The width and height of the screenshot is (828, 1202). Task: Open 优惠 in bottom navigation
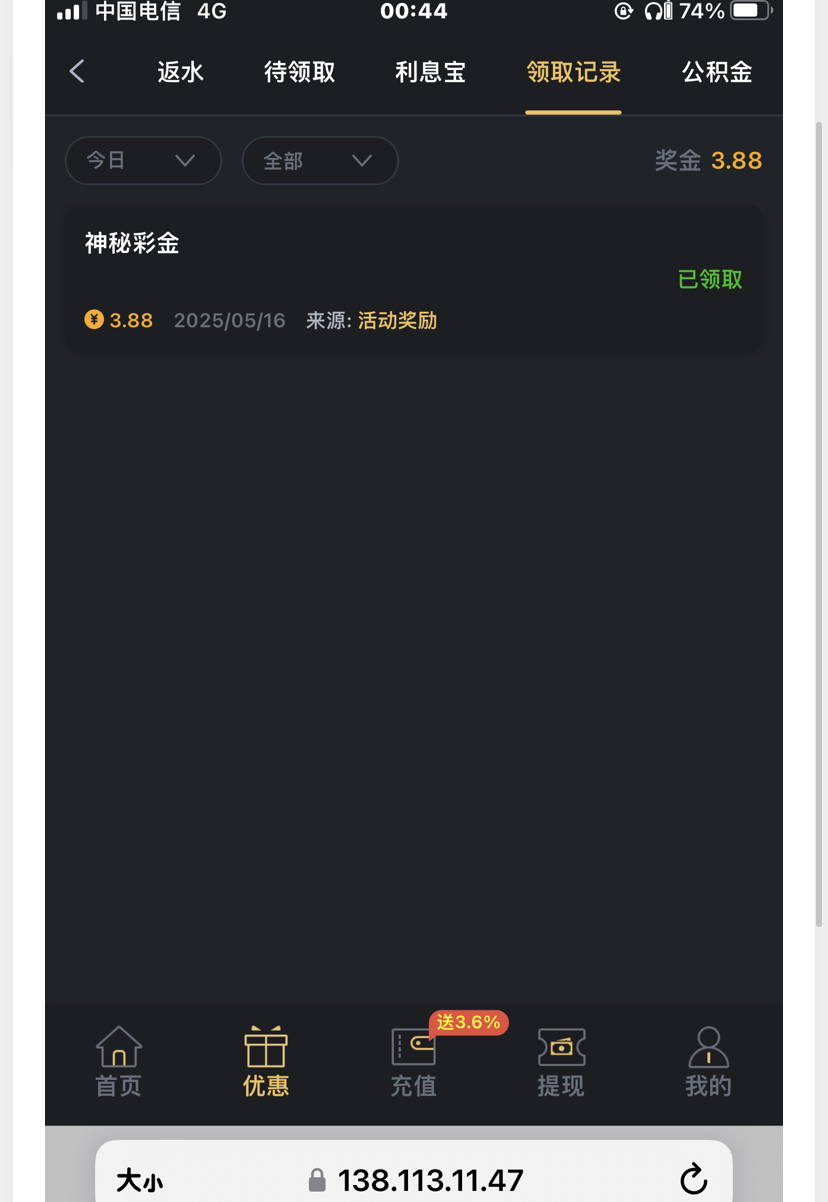coord(266,1062)
